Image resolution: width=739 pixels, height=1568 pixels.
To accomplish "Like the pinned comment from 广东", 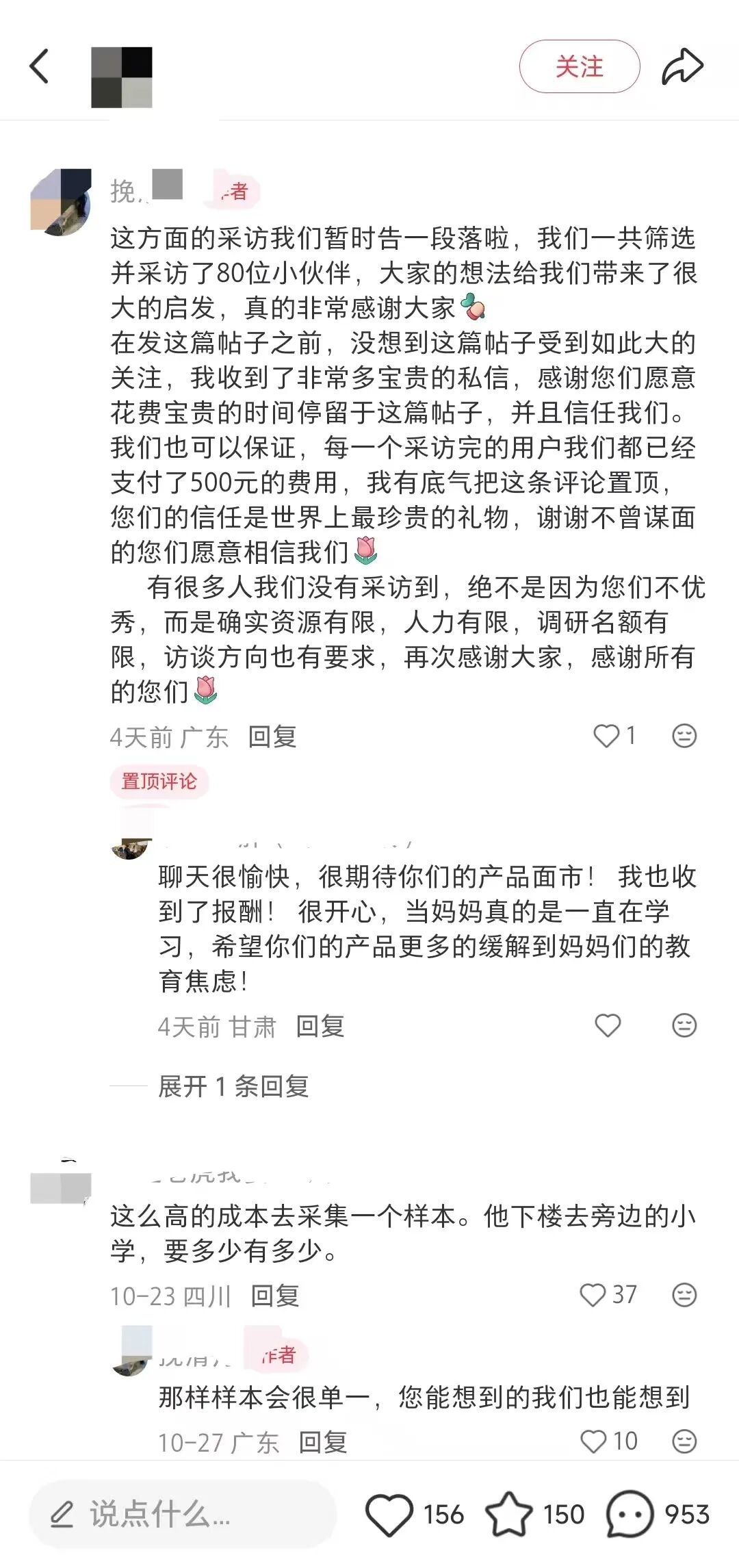I will click(606, 736).
